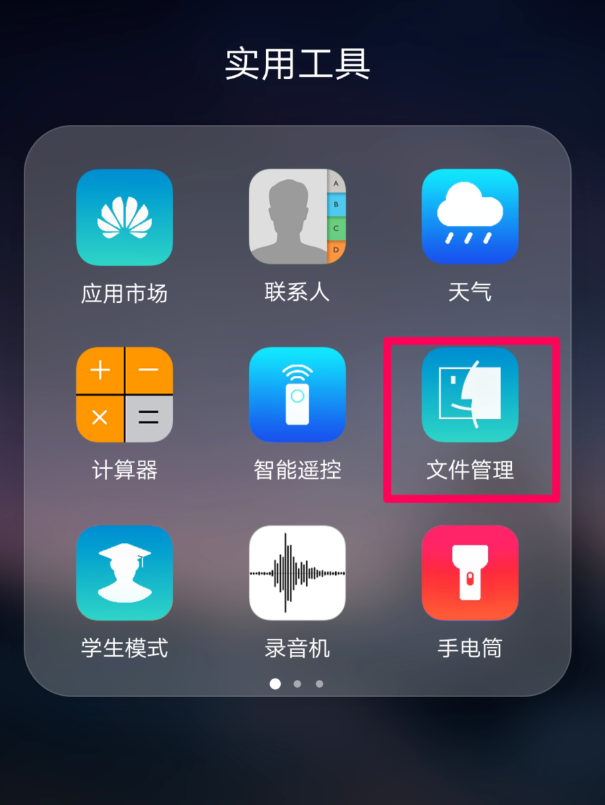Open the 录音机 voice recorder

click(x=297, y=573)
